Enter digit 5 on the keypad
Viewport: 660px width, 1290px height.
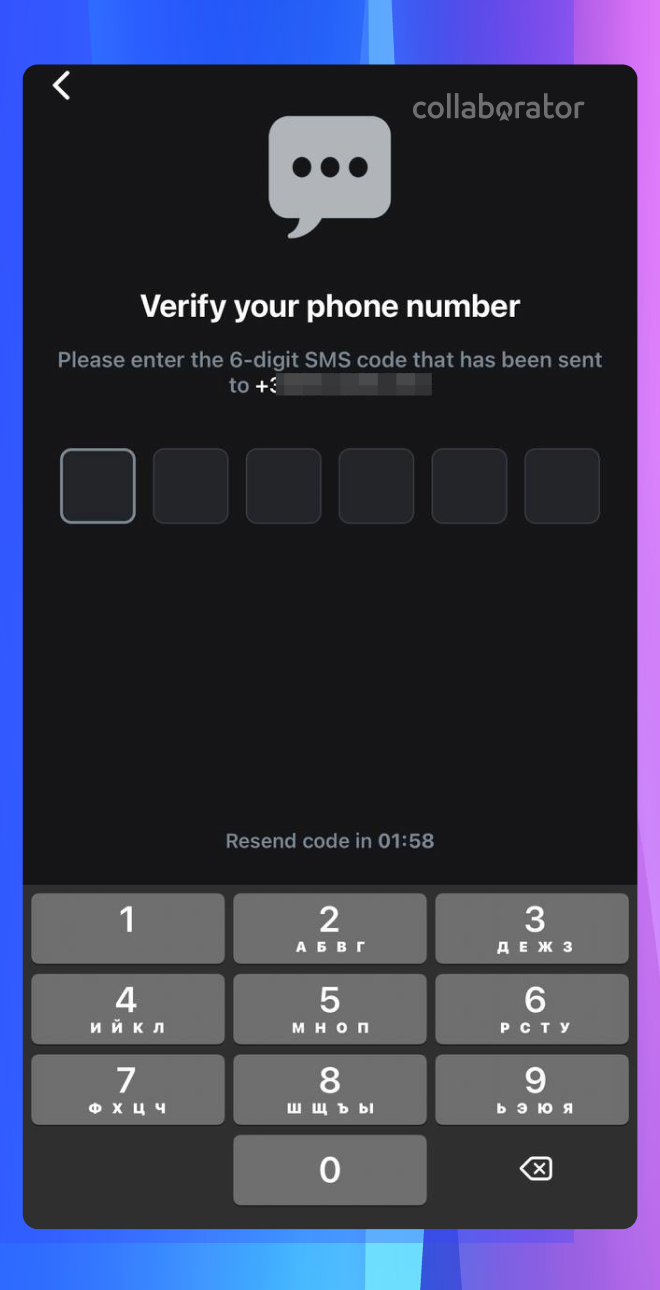(330, 1009)
